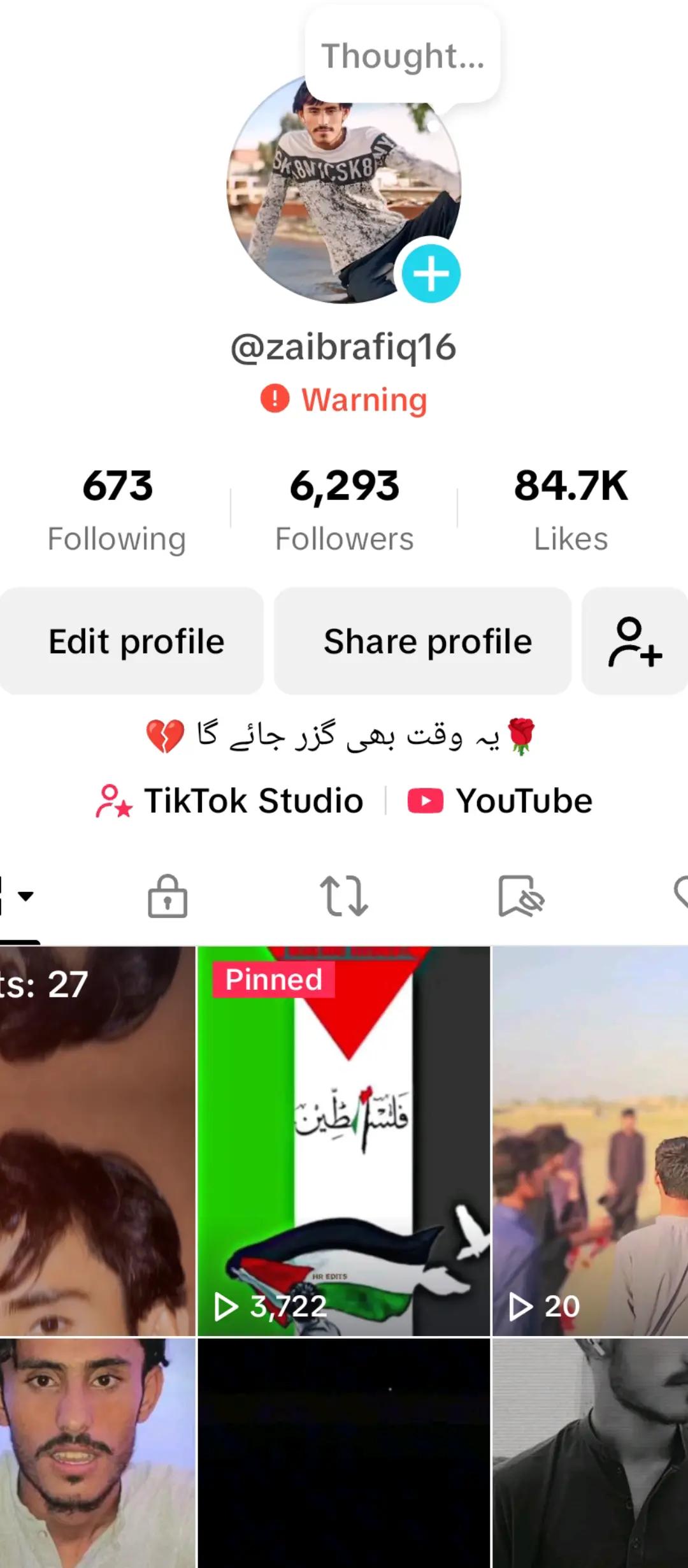Image resolution: width=688 pixels, height=1568 pixels.
Task: Tap the plus icon on the profile photo
Action: tap(431, 274)
